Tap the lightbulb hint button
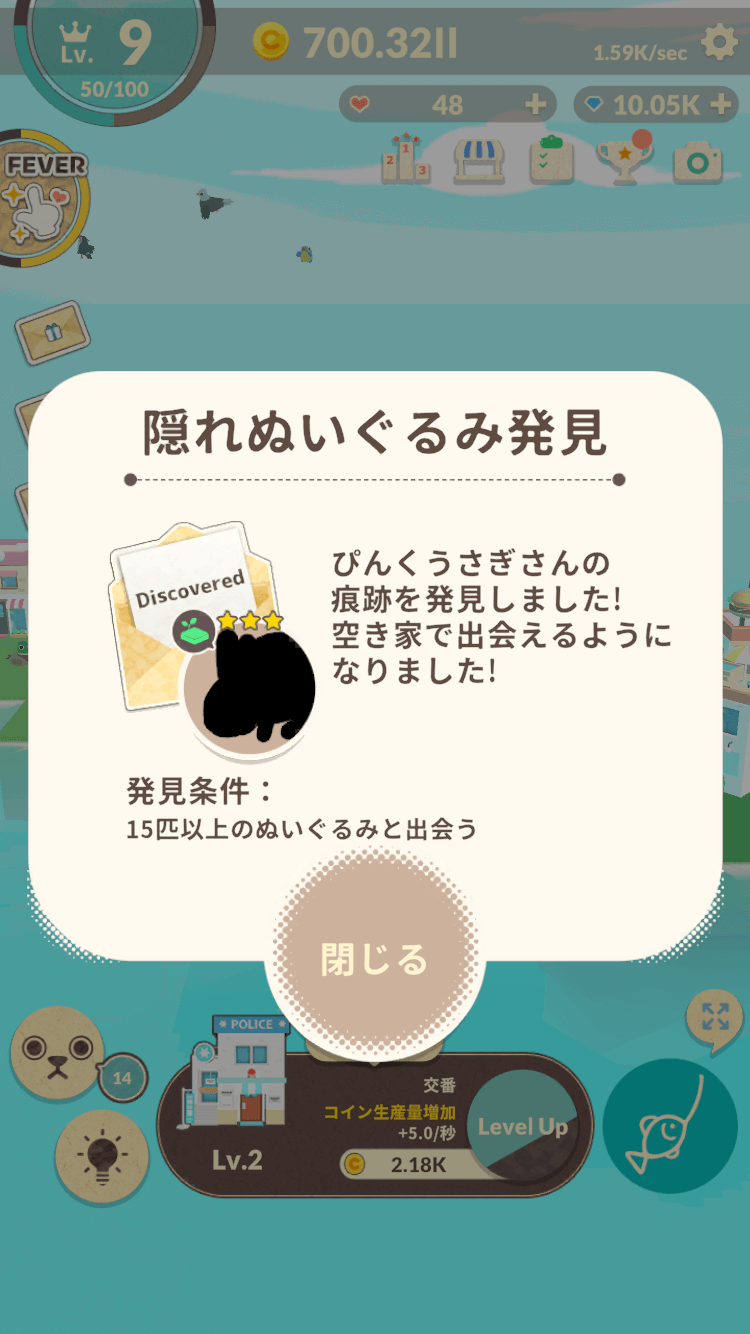 coord(102,1157)
